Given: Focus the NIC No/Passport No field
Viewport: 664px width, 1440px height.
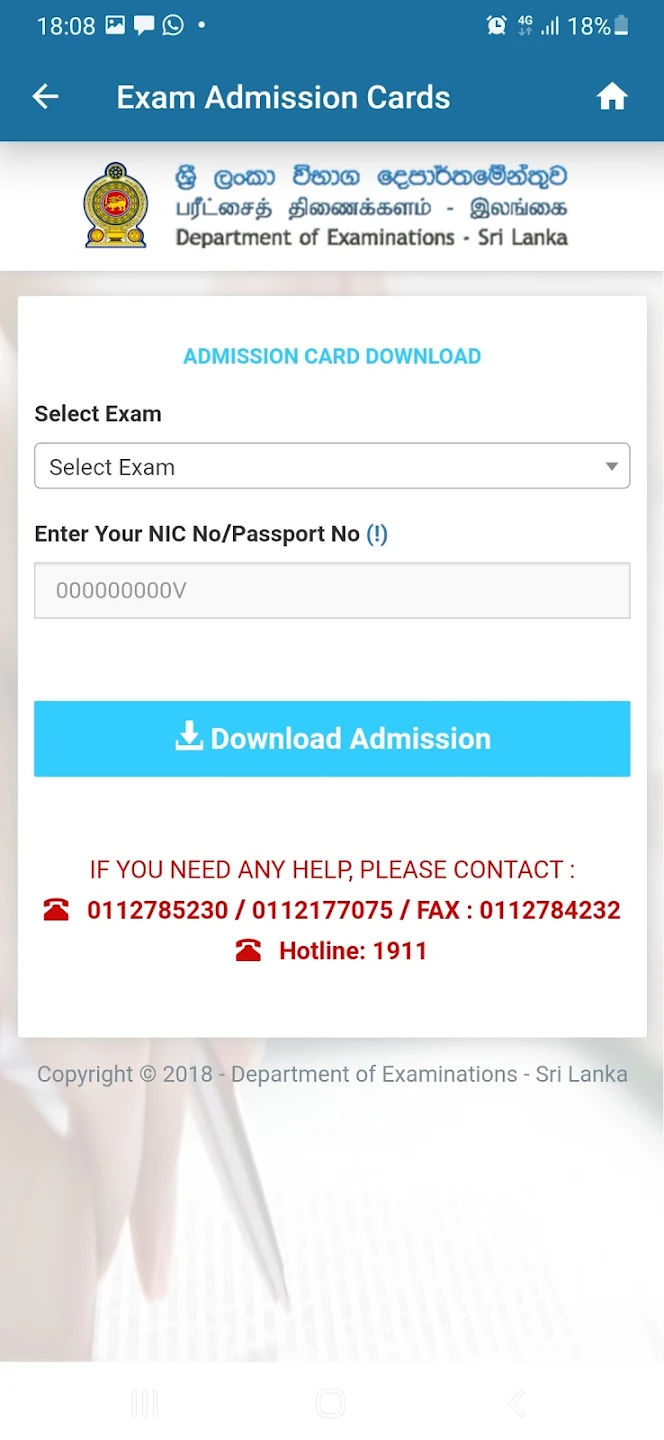Looking at the screenshot, I should (332, 590).
